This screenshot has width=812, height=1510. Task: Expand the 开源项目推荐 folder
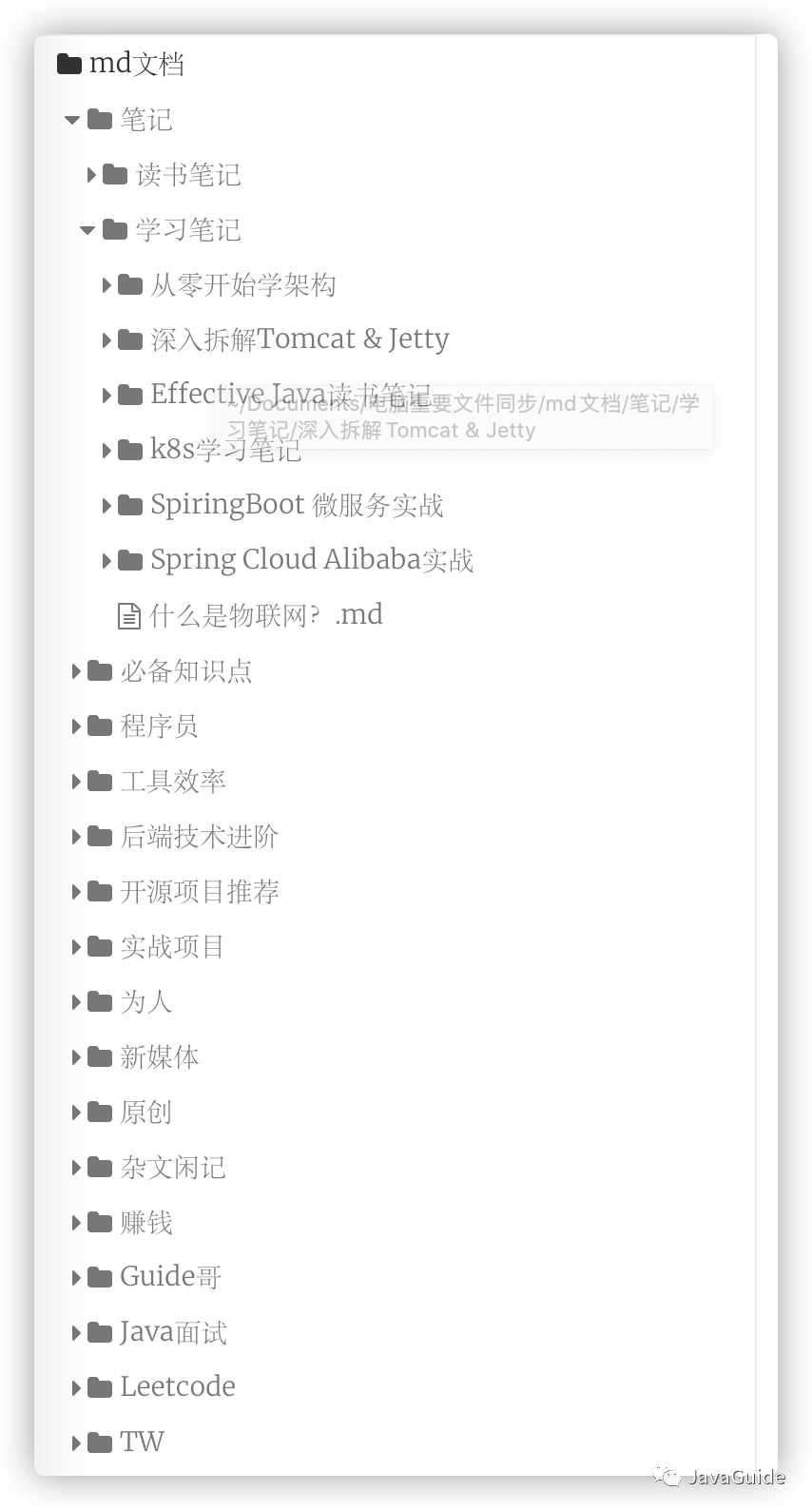[76, 892]
